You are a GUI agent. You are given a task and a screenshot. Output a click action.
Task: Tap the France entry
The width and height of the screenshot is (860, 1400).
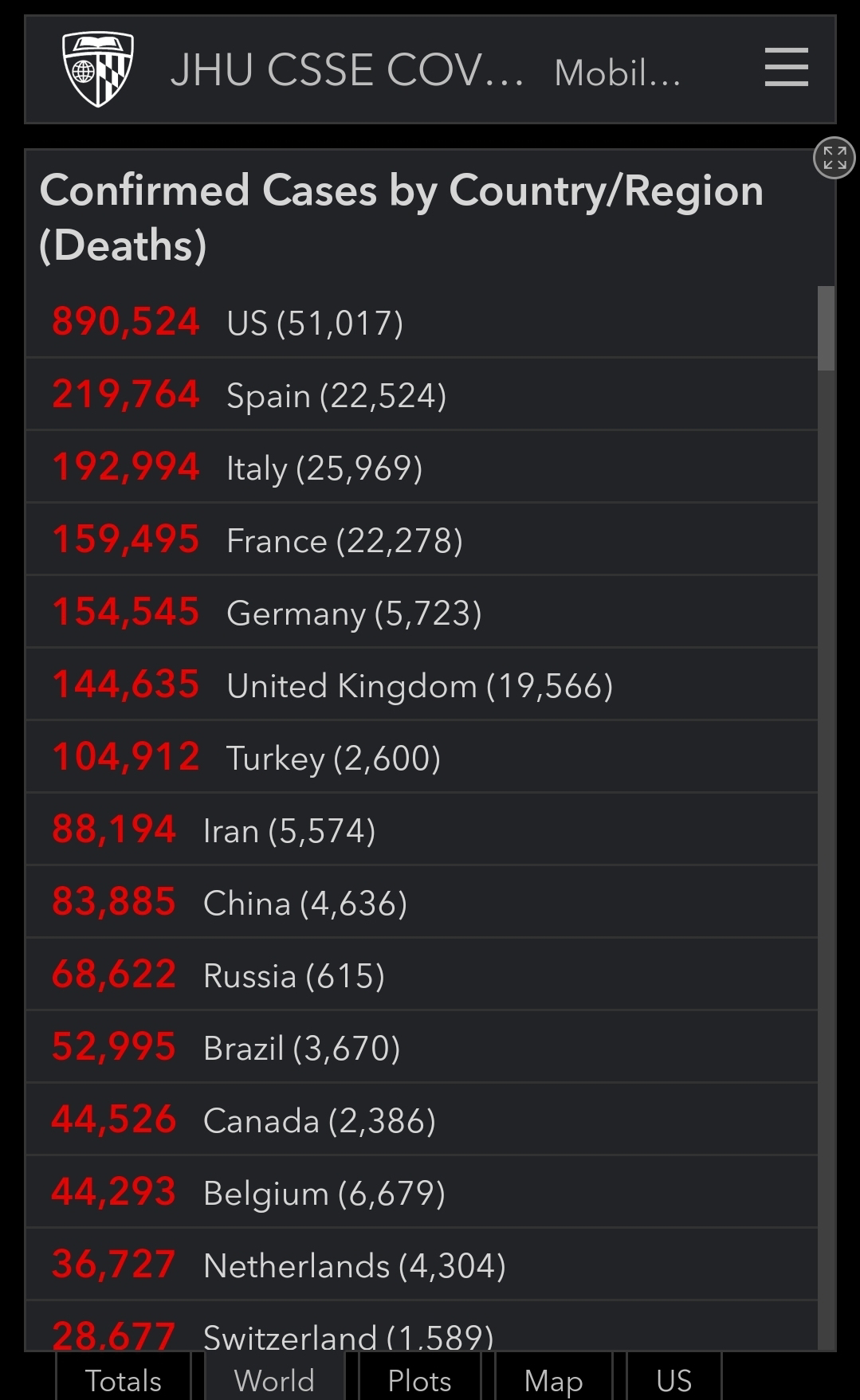tap(422, 539)
